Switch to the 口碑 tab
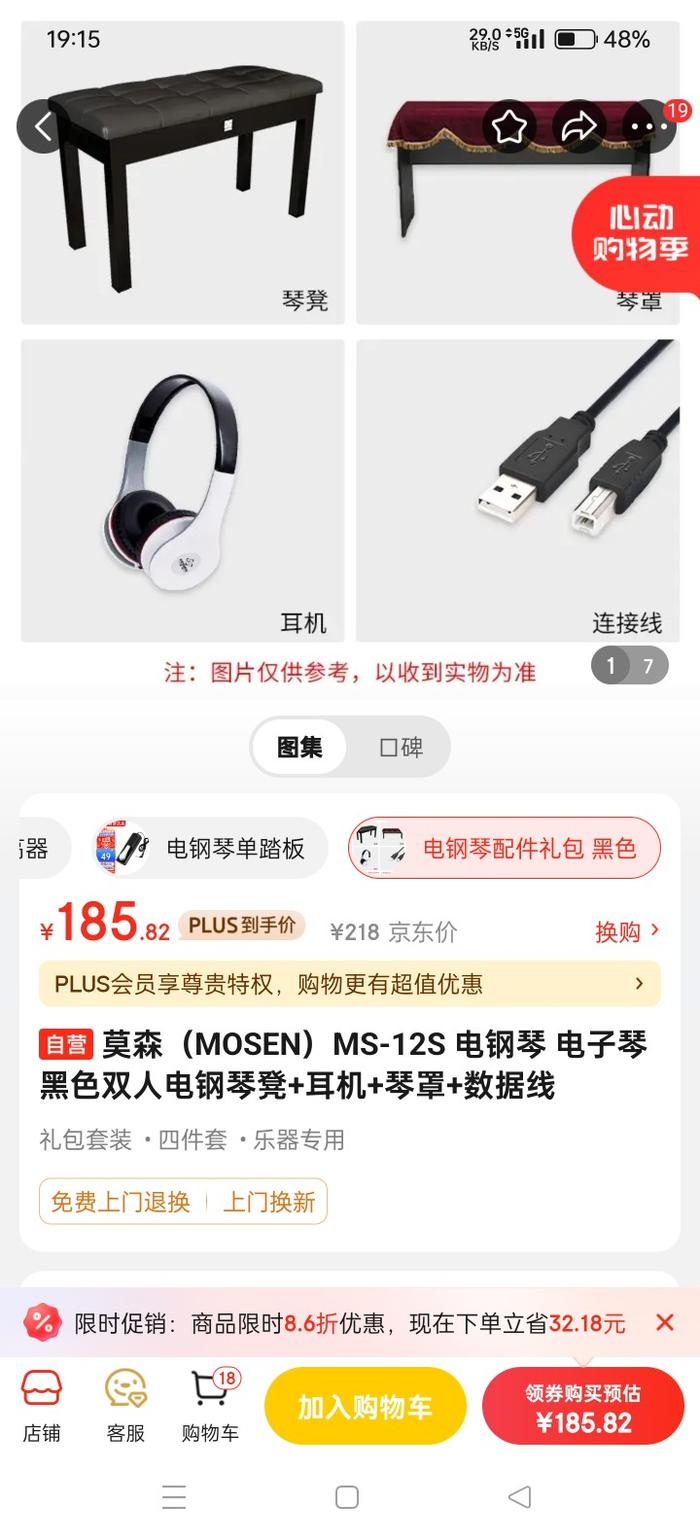 click(x=401, y=747)
